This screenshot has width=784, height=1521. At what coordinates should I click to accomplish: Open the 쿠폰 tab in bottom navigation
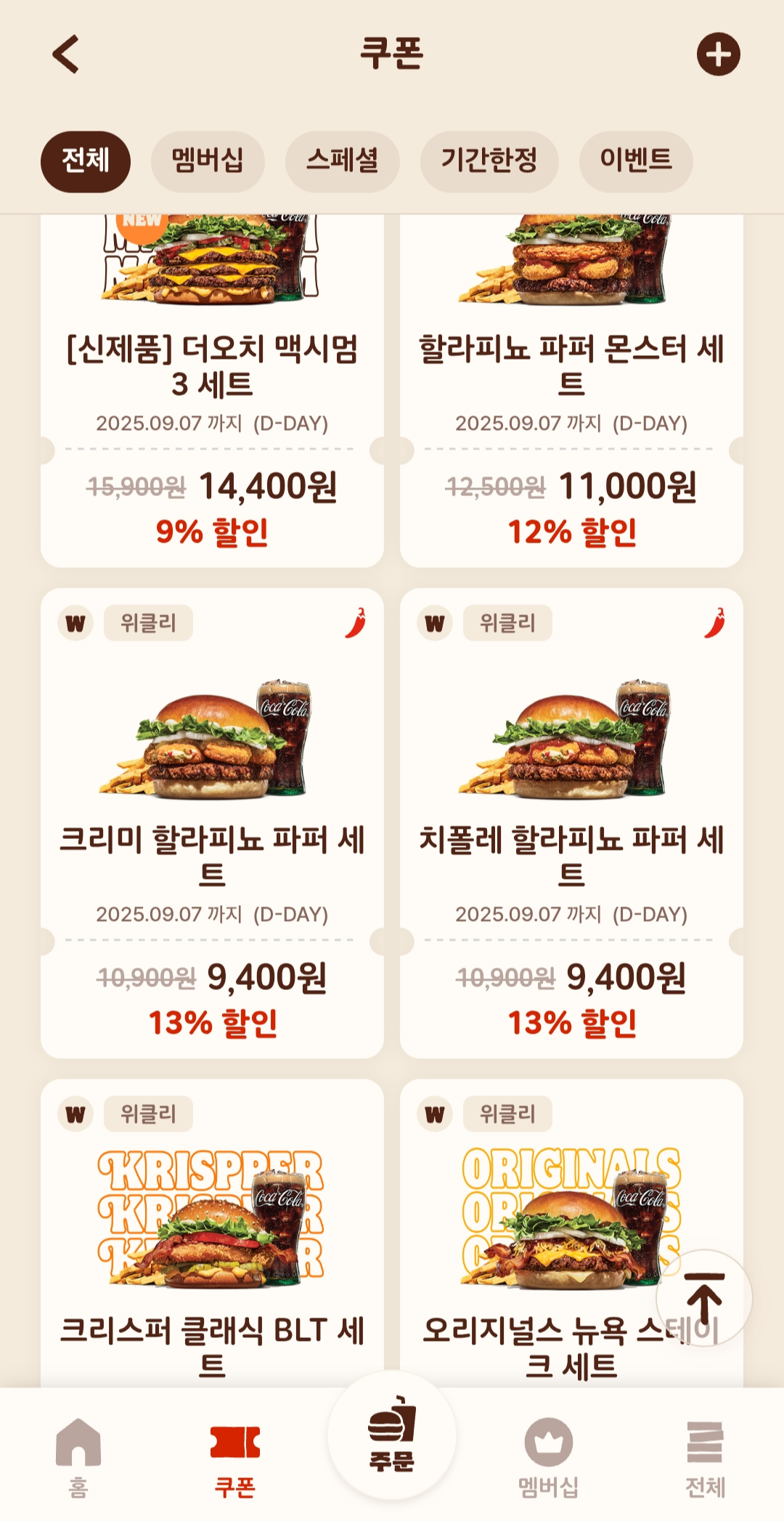coord(235,1449)
